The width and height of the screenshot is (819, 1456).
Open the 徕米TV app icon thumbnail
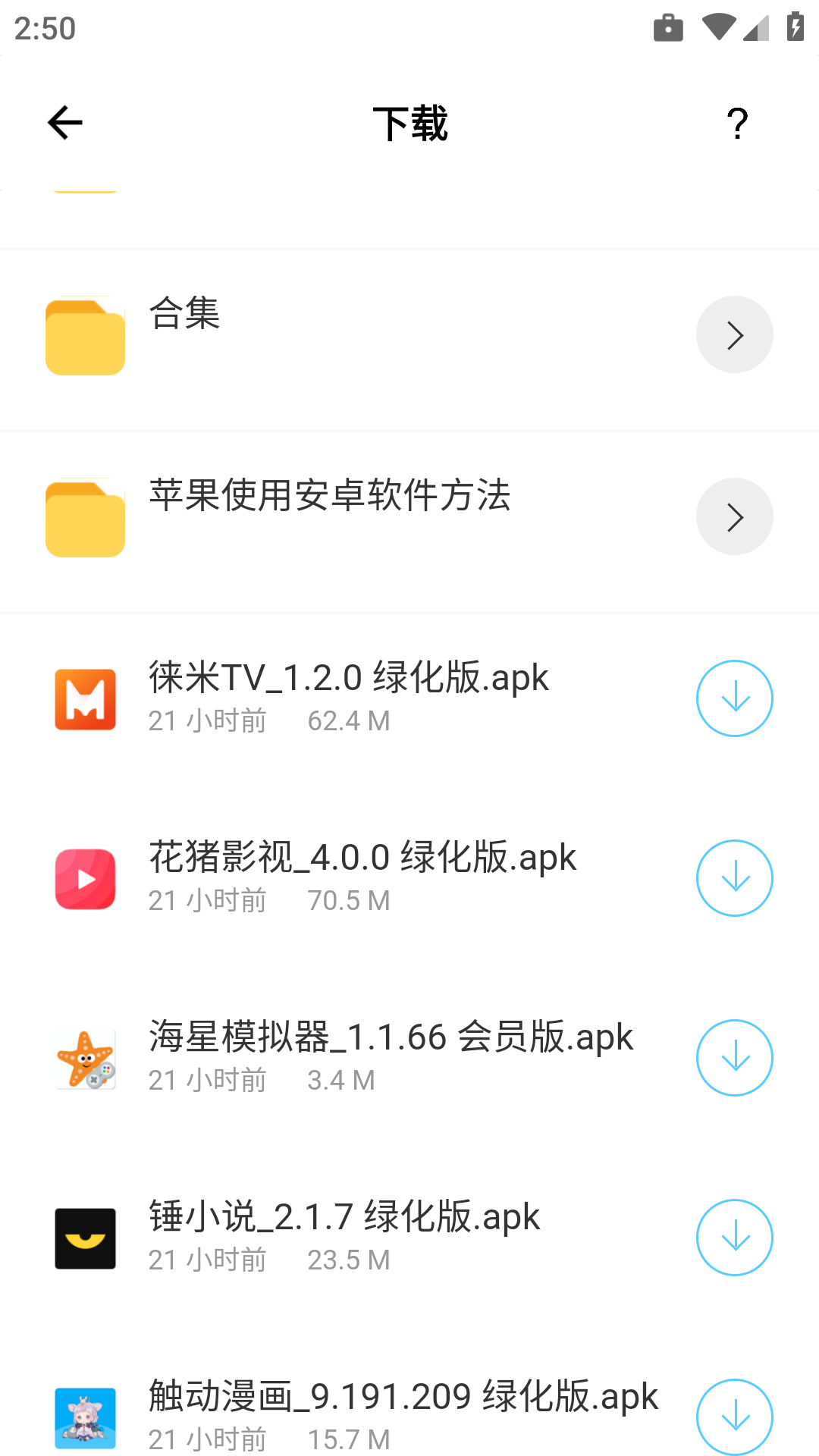(x=84, y=698)
